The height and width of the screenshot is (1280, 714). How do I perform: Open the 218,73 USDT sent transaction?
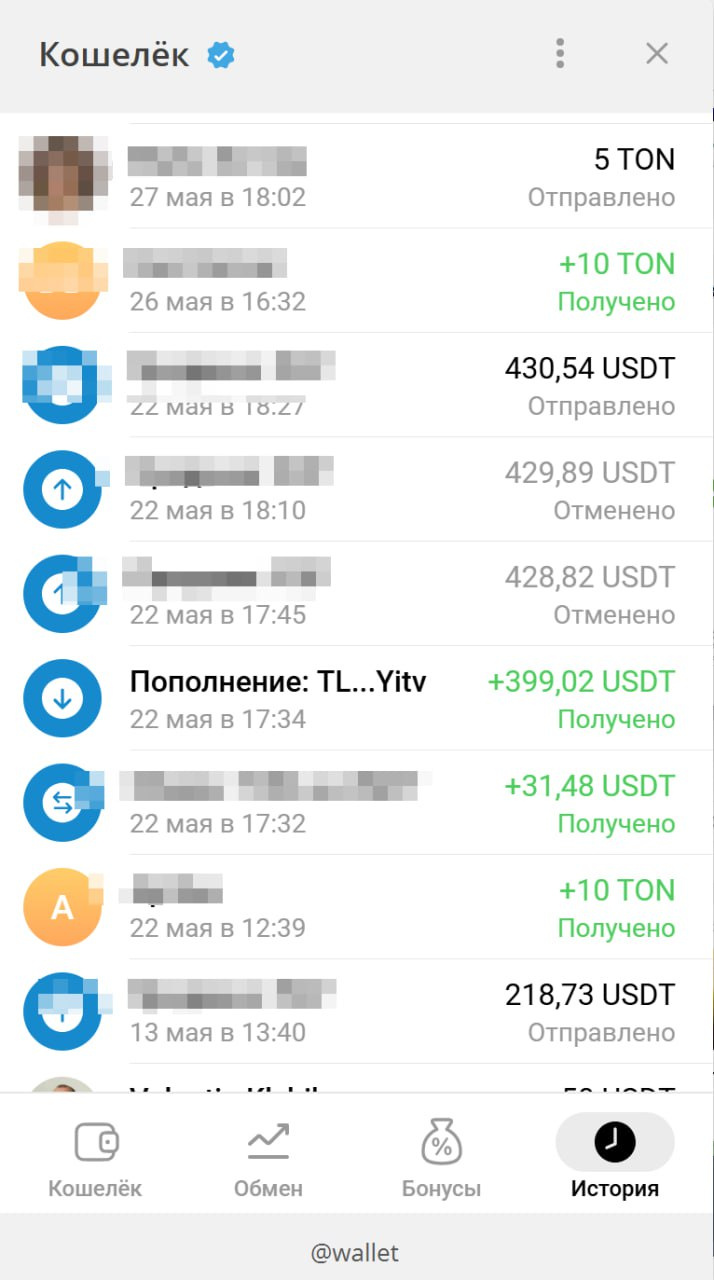[x=357, y=1010]
